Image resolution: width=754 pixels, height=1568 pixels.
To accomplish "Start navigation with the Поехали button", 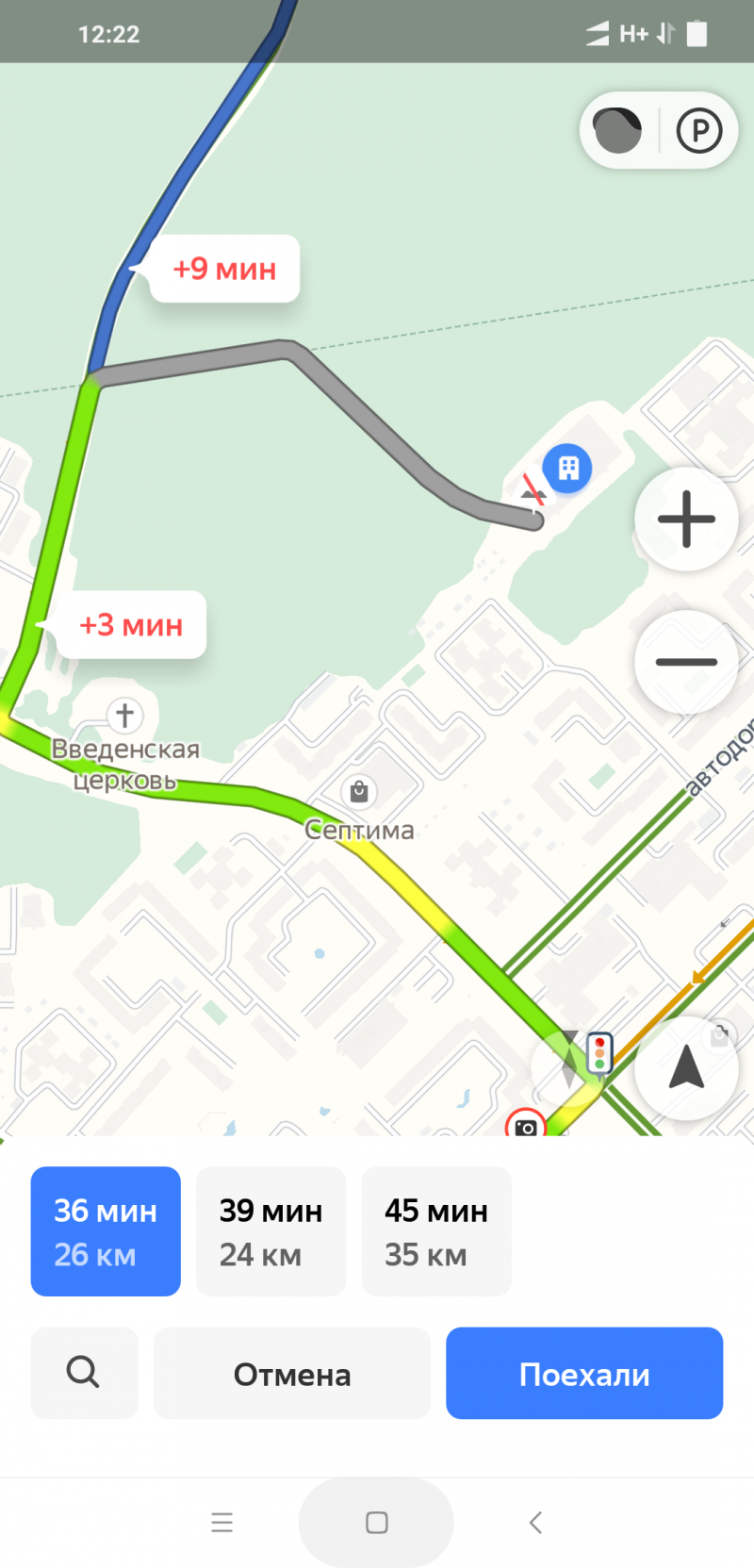I will (x=583, y=1373).
